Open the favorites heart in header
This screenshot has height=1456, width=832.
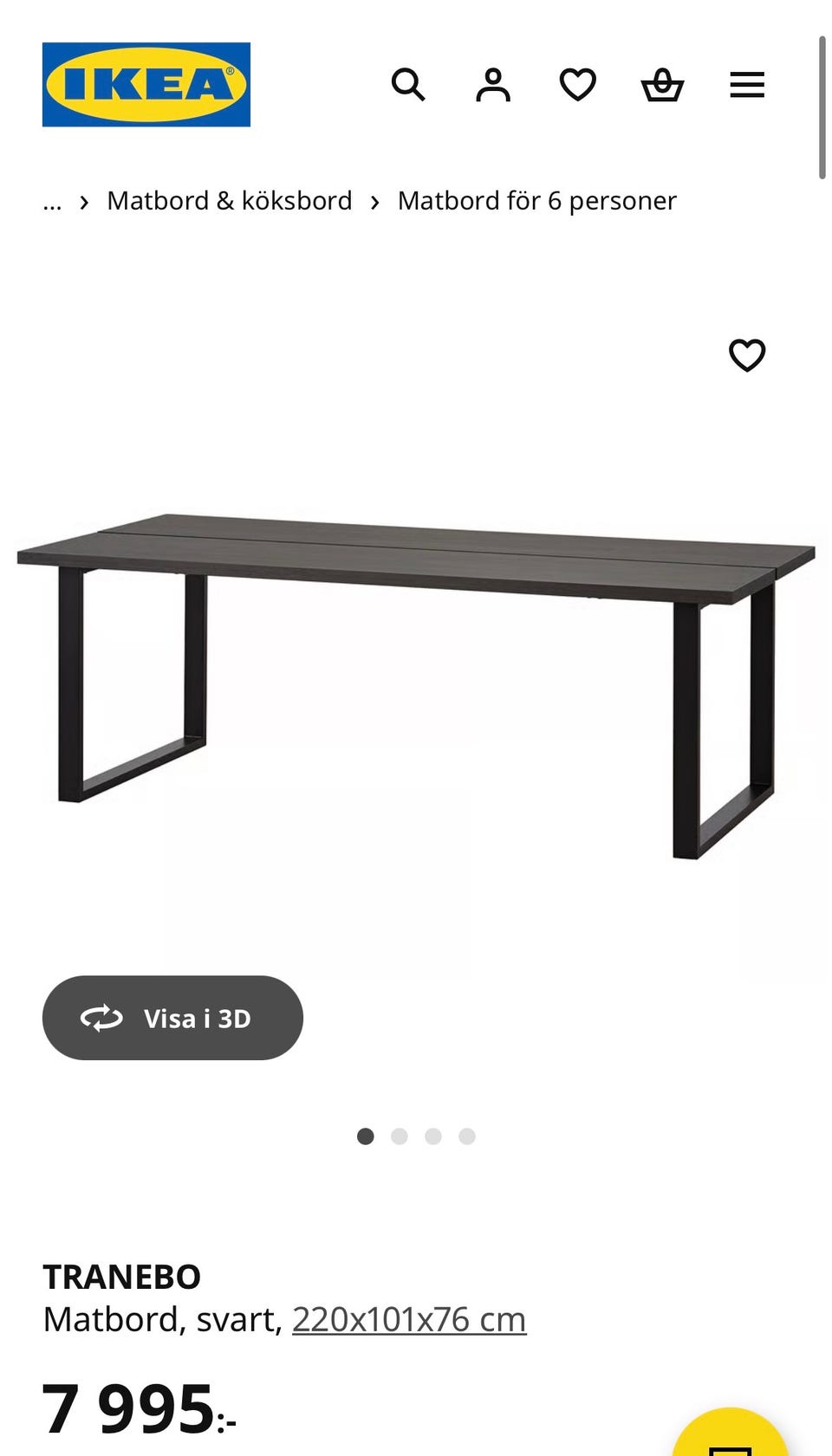[577, 85]
